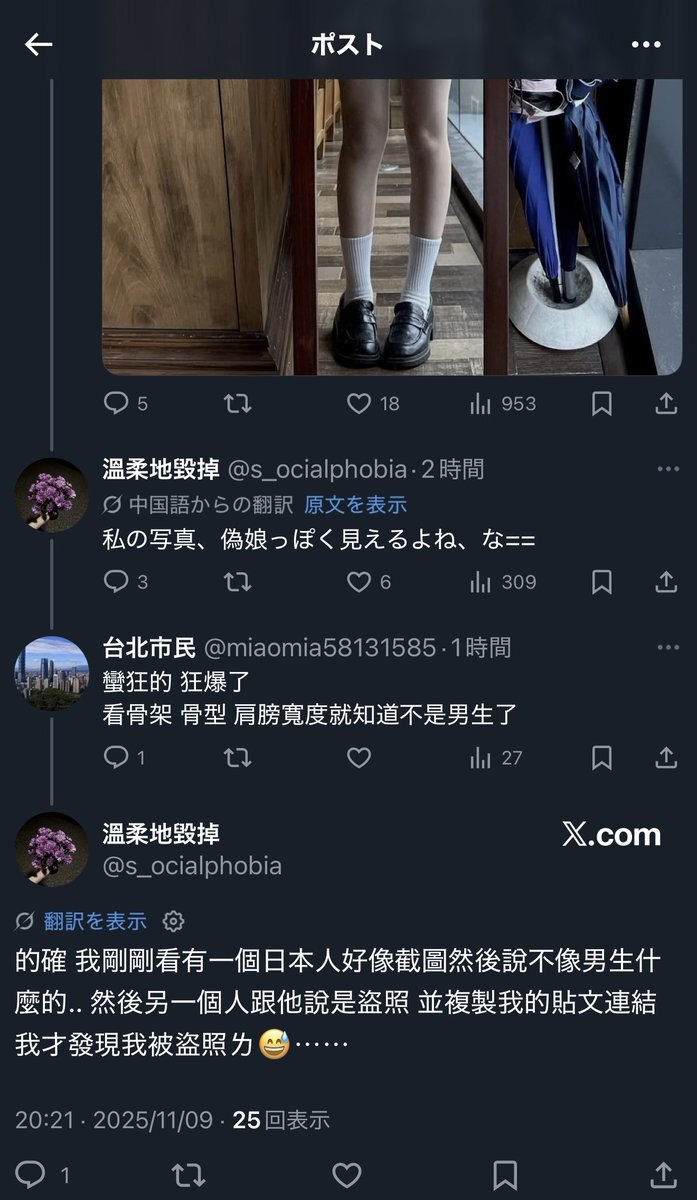Go back using the top-left arrow
This screenshot has height=1200, width=697.
(38, 45)
